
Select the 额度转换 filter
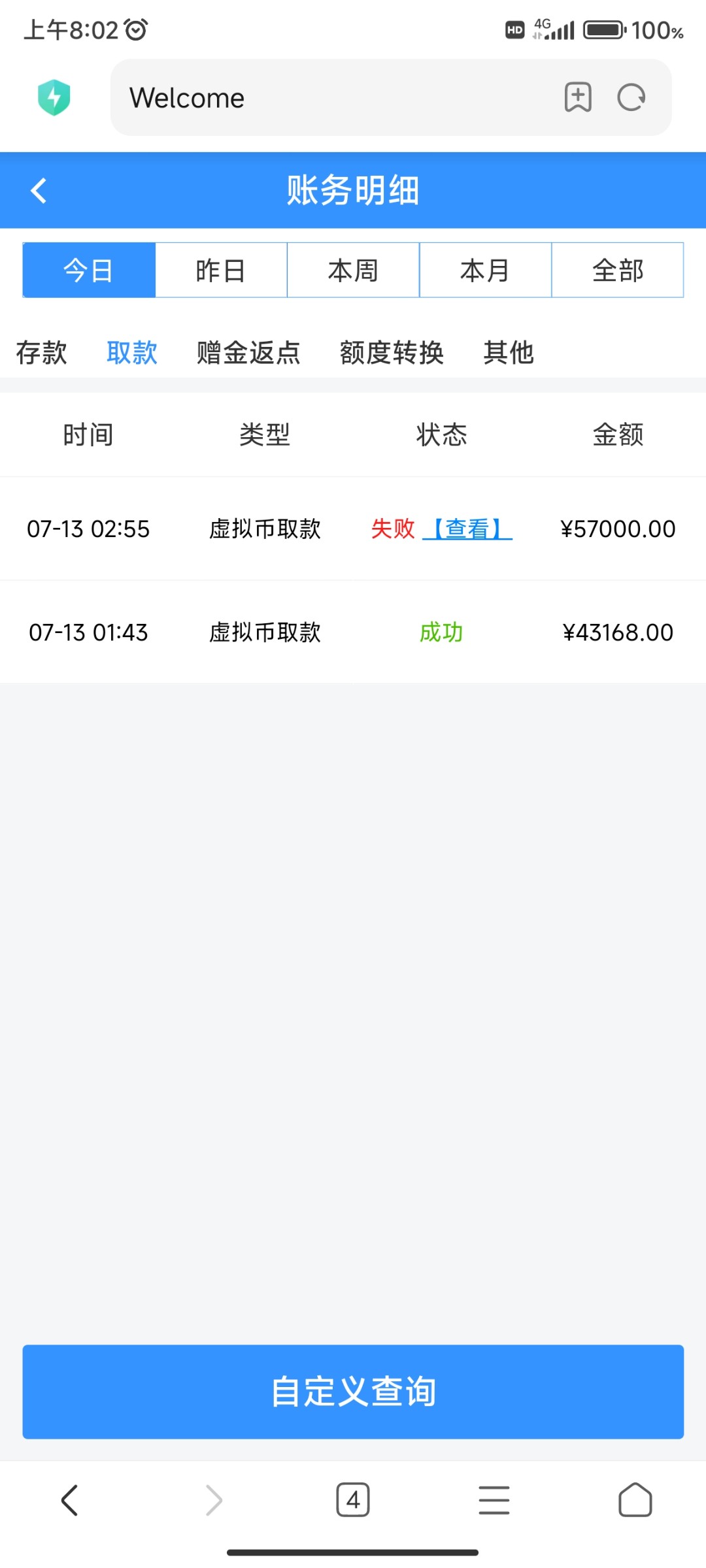tap(391, 353)
